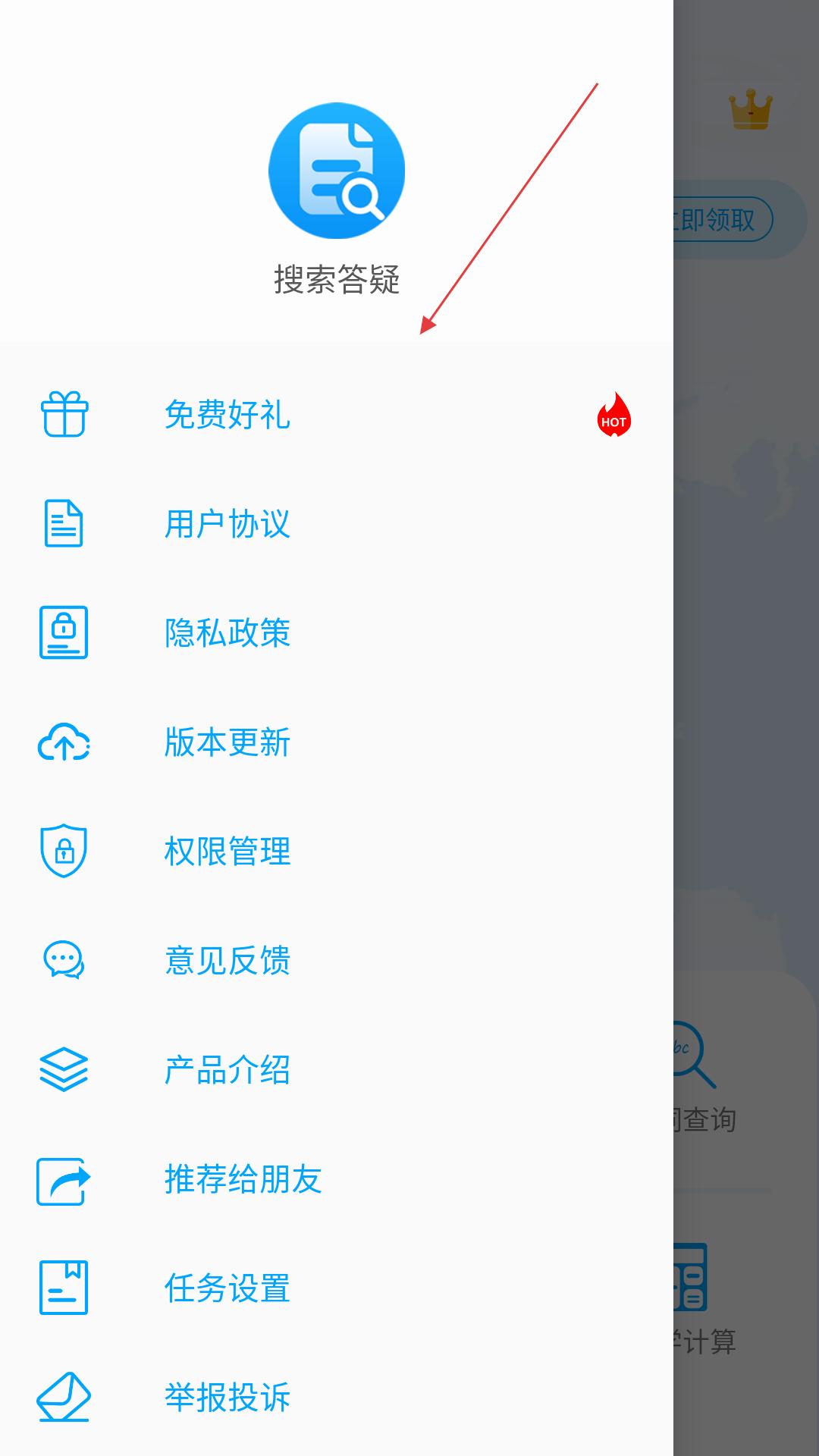The height and width of the screenshot is (1456, 819).
Task: View the 隐私政策 privacy policy
Action: click(x=337, y=633)
